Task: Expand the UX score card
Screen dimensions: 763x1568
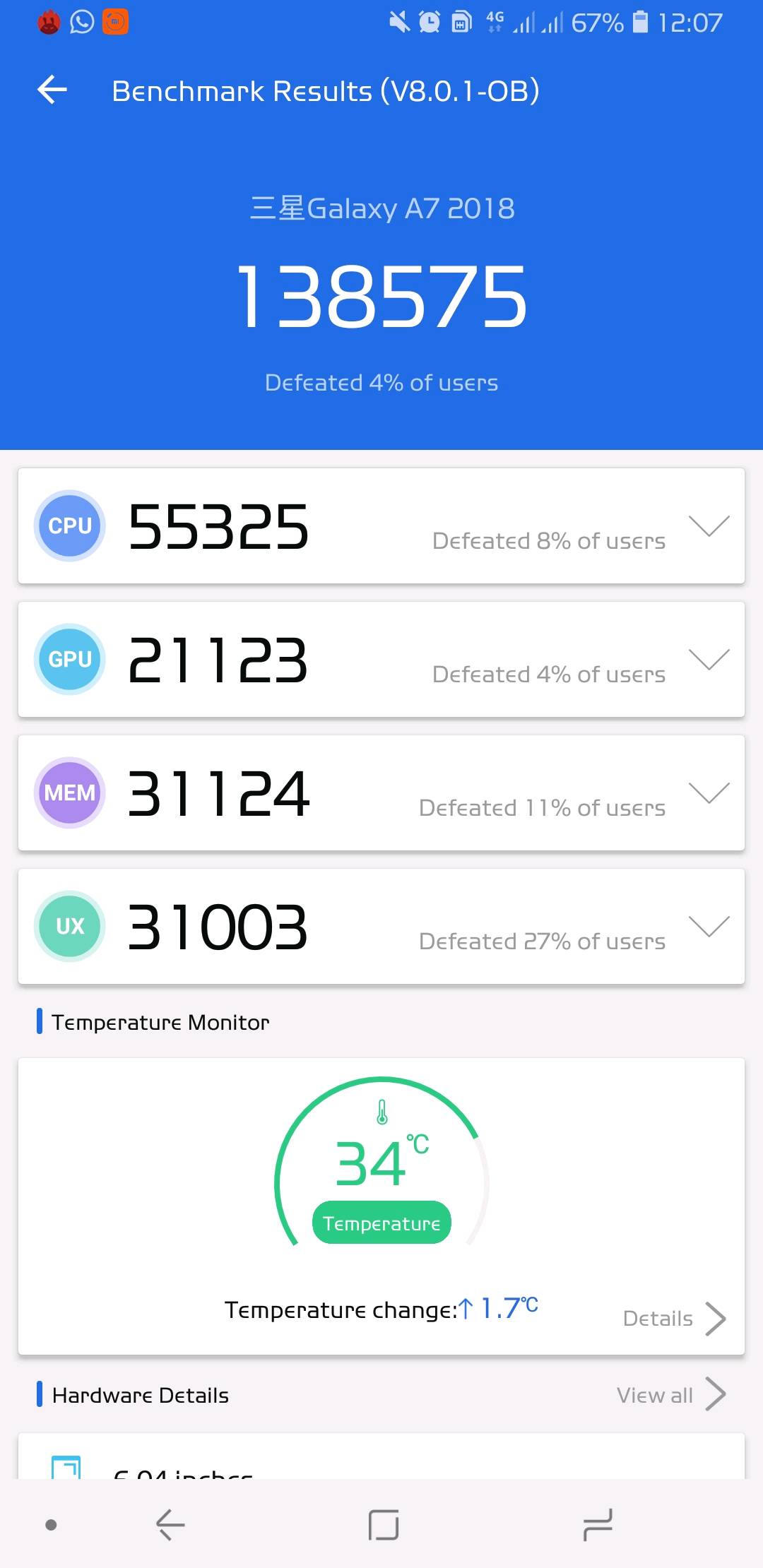Action: tap(709, 927)
